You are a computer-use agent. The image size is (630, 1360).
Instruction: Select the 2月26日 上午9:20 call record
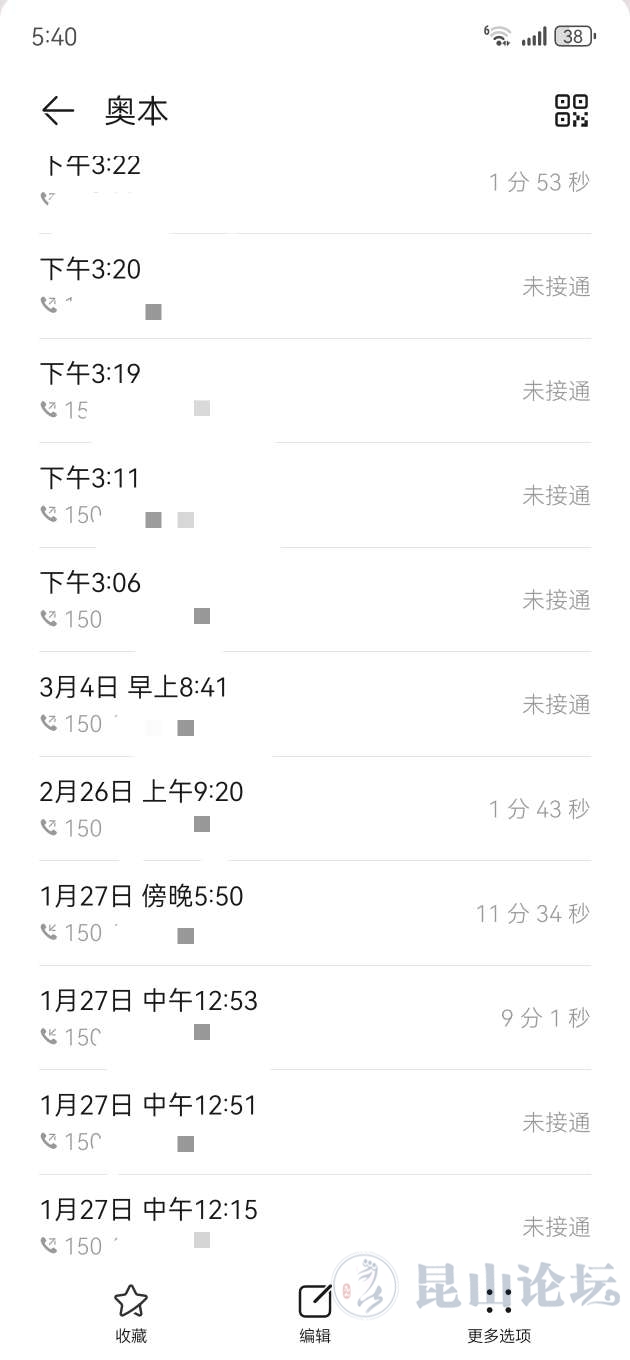[x=315, y=809]
